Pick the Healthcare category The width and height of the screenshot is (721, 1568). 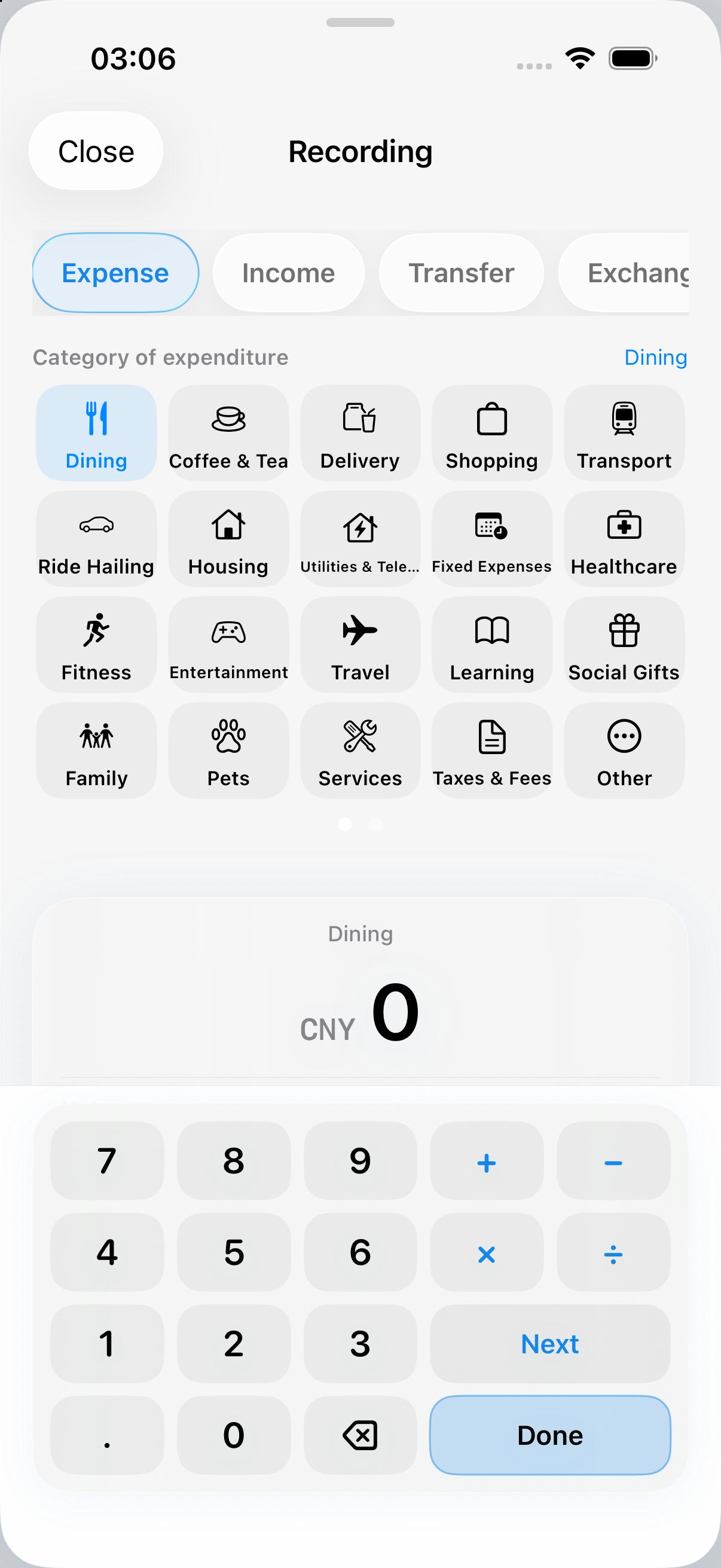click(624, 539)
